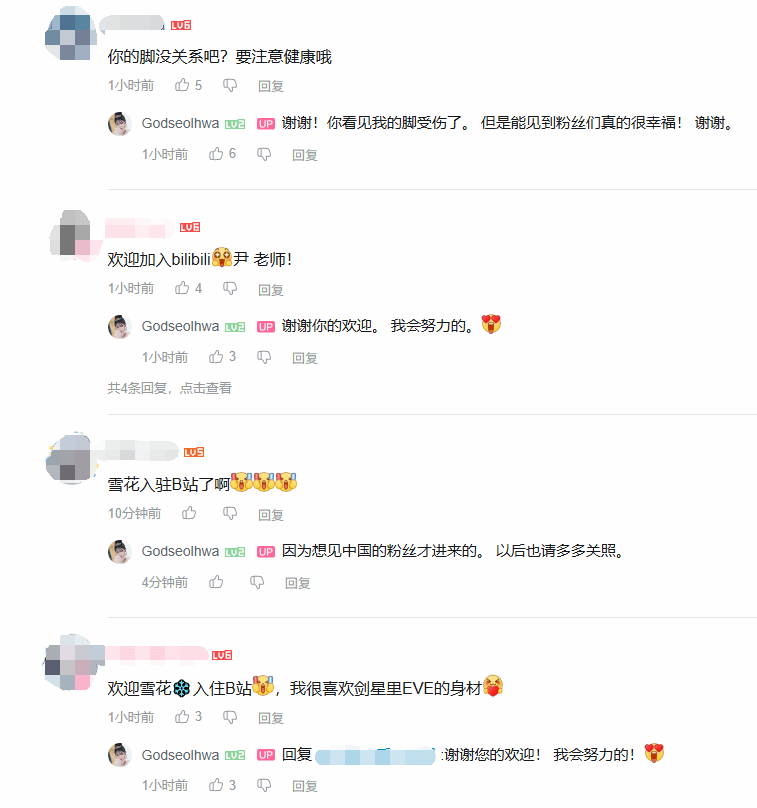The width and height of the screenshot is (757, 808).
Task: Reply to Godseolhwa's '因为想见中国的粉丝才进来的' message
Action: tap(297, 583)
